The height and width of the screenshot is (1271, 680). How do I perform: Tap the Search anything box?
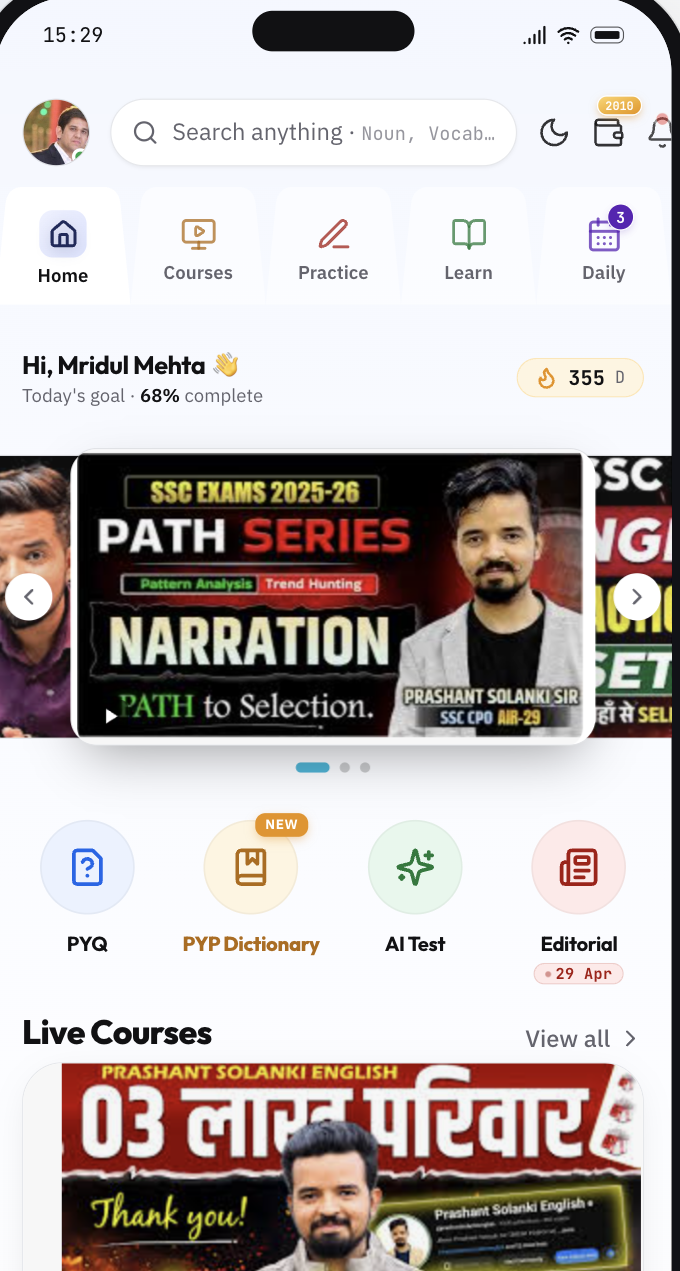(313, 132)
